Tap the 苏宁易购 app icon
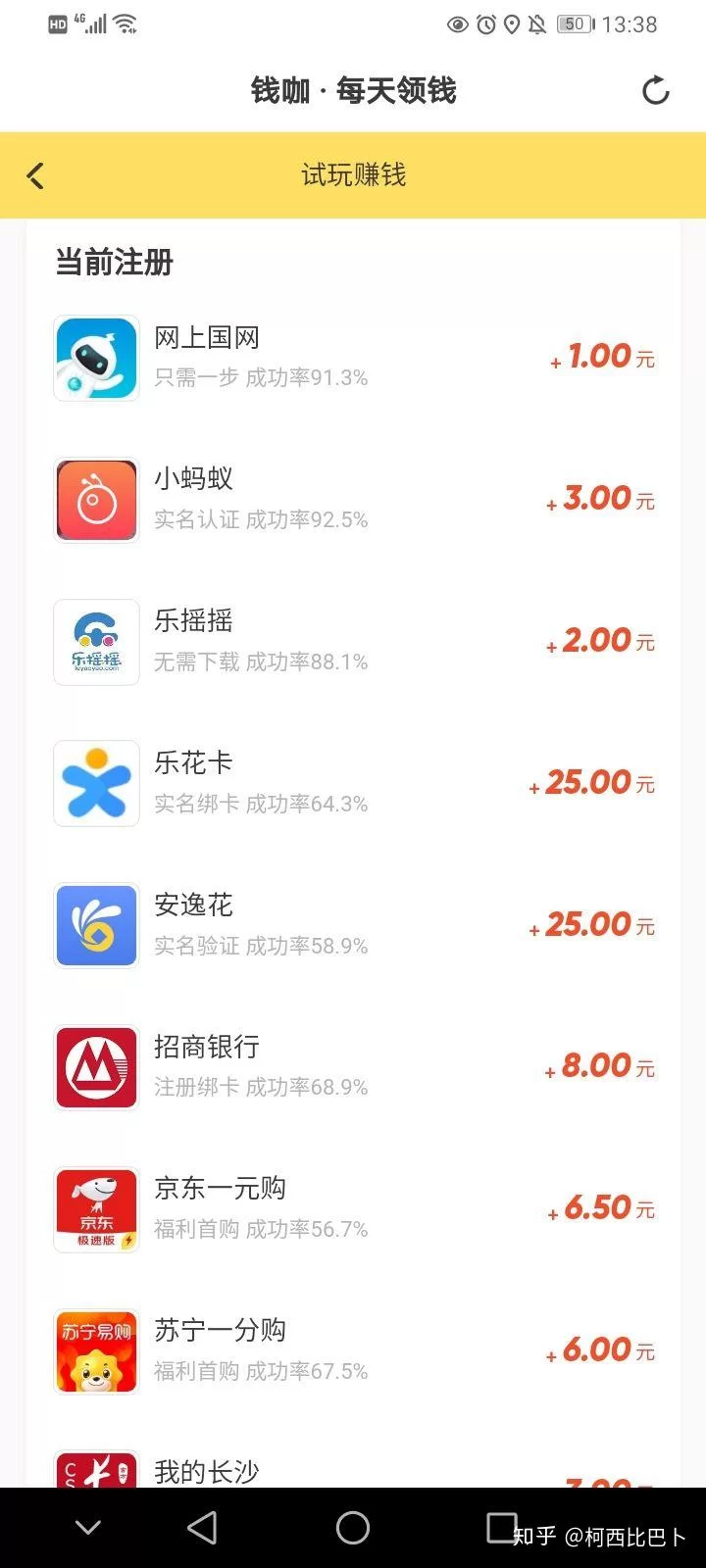 tap(96, 1350)
